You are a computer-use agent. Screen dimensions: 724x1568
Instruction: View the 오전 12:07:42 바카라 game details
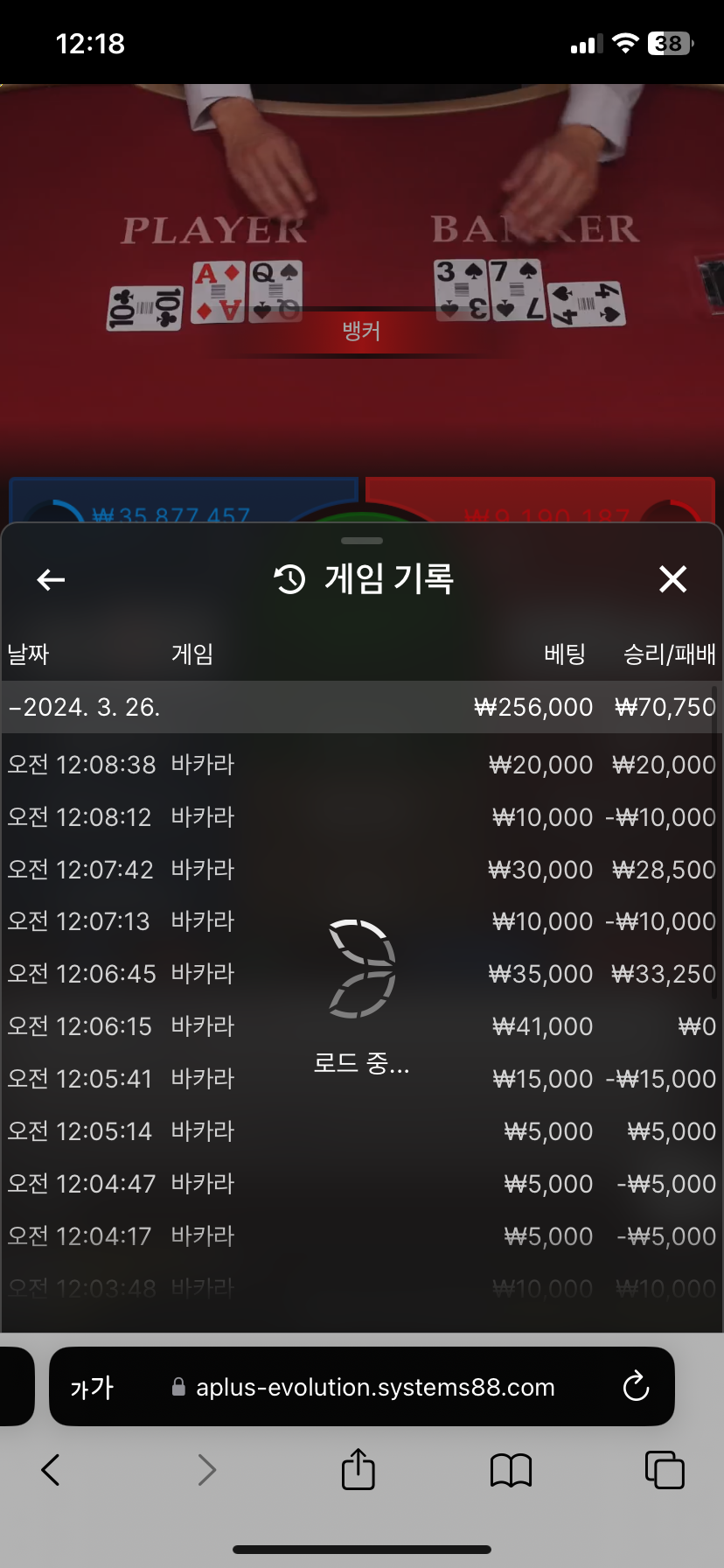click(361, 870)
